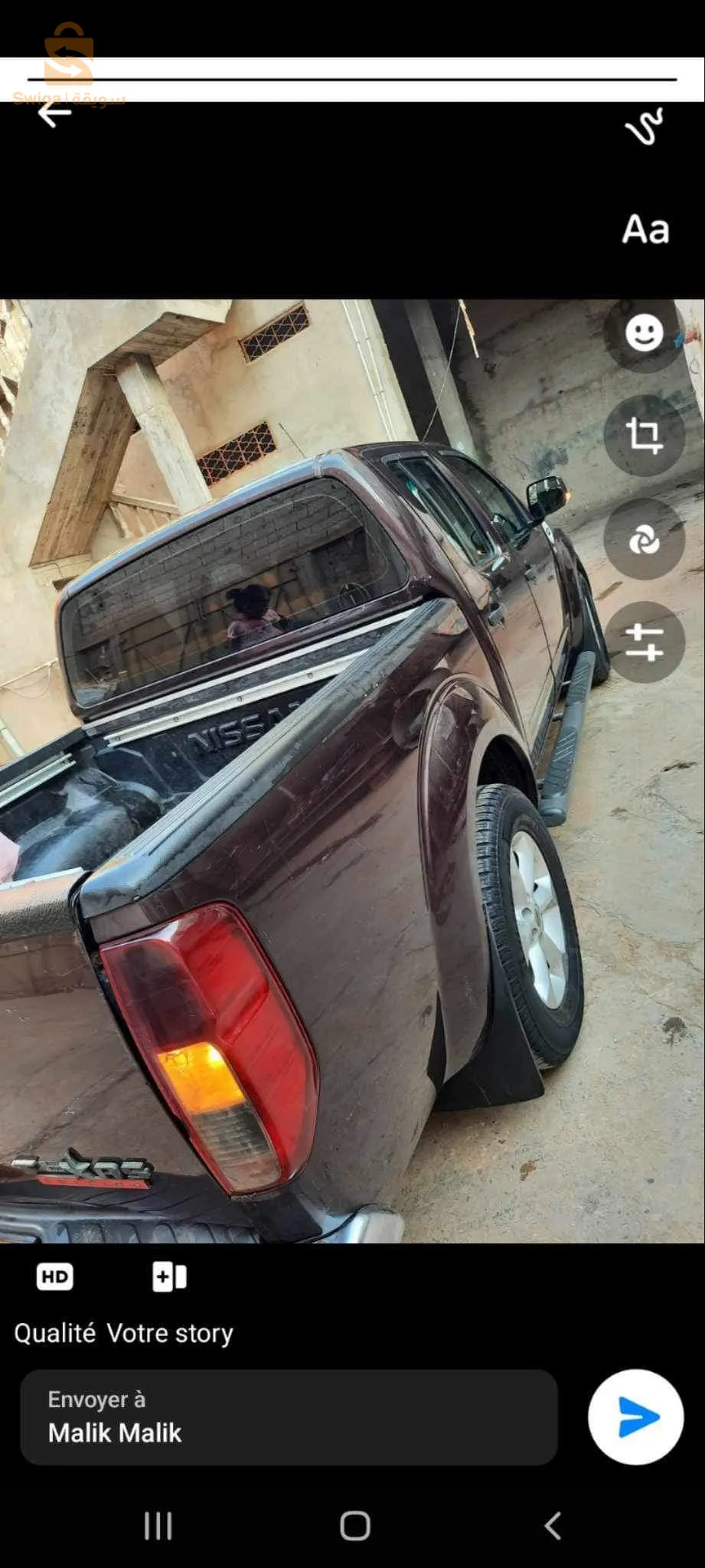Viewport: 705px width, 1568px height.
Task: Open the image adjustment sliders tool
Action: tap(644, 642)
